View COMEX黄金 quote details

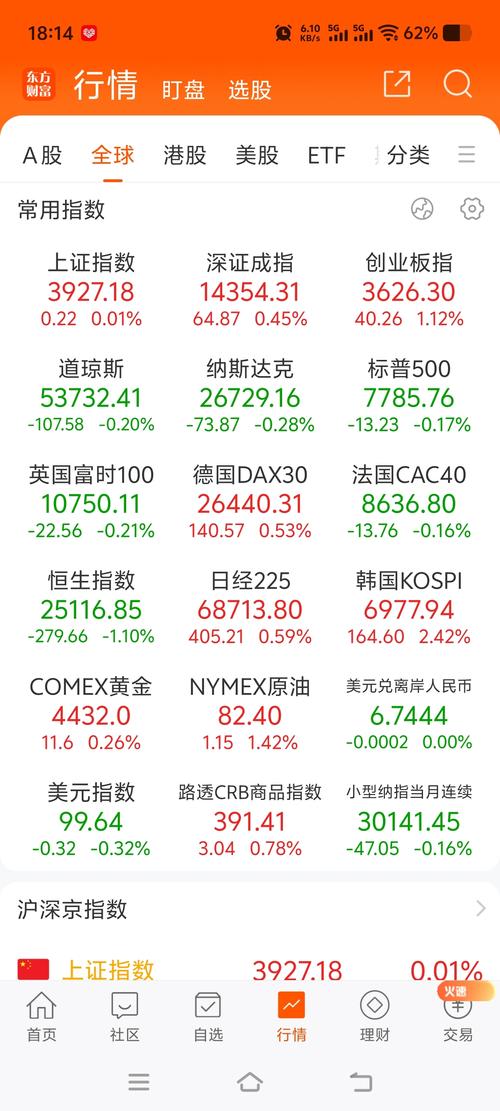click(x=91, y=714)
